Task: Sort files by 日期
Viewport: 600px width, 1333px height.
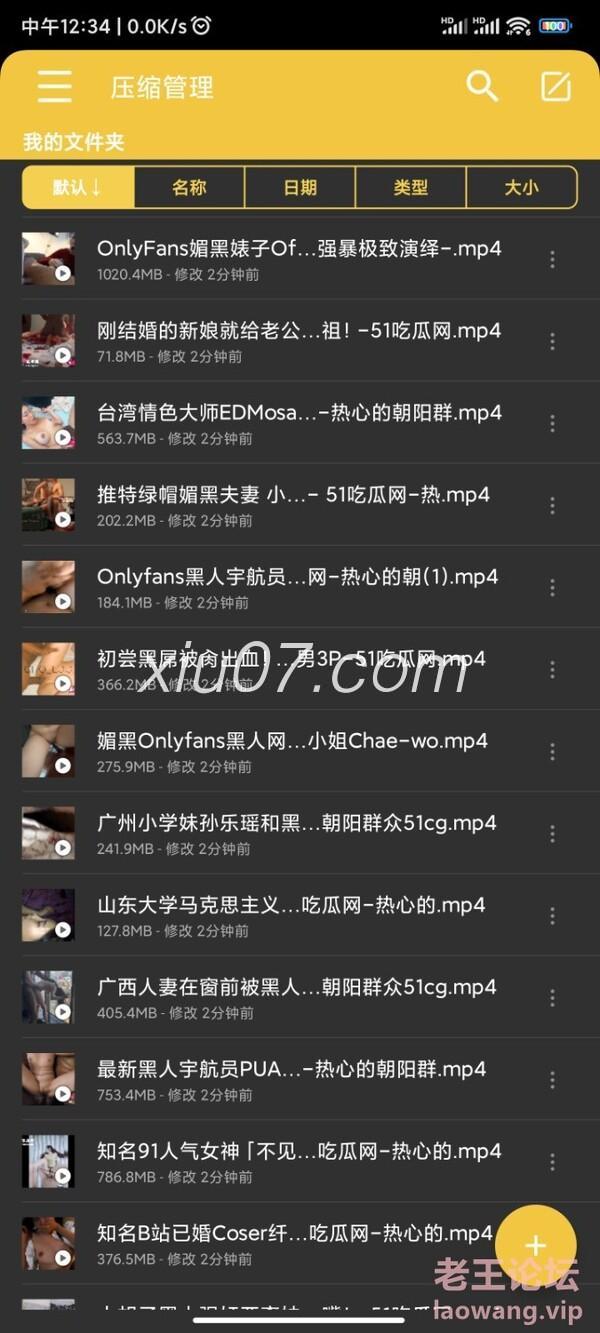Action: pos(300,187)
